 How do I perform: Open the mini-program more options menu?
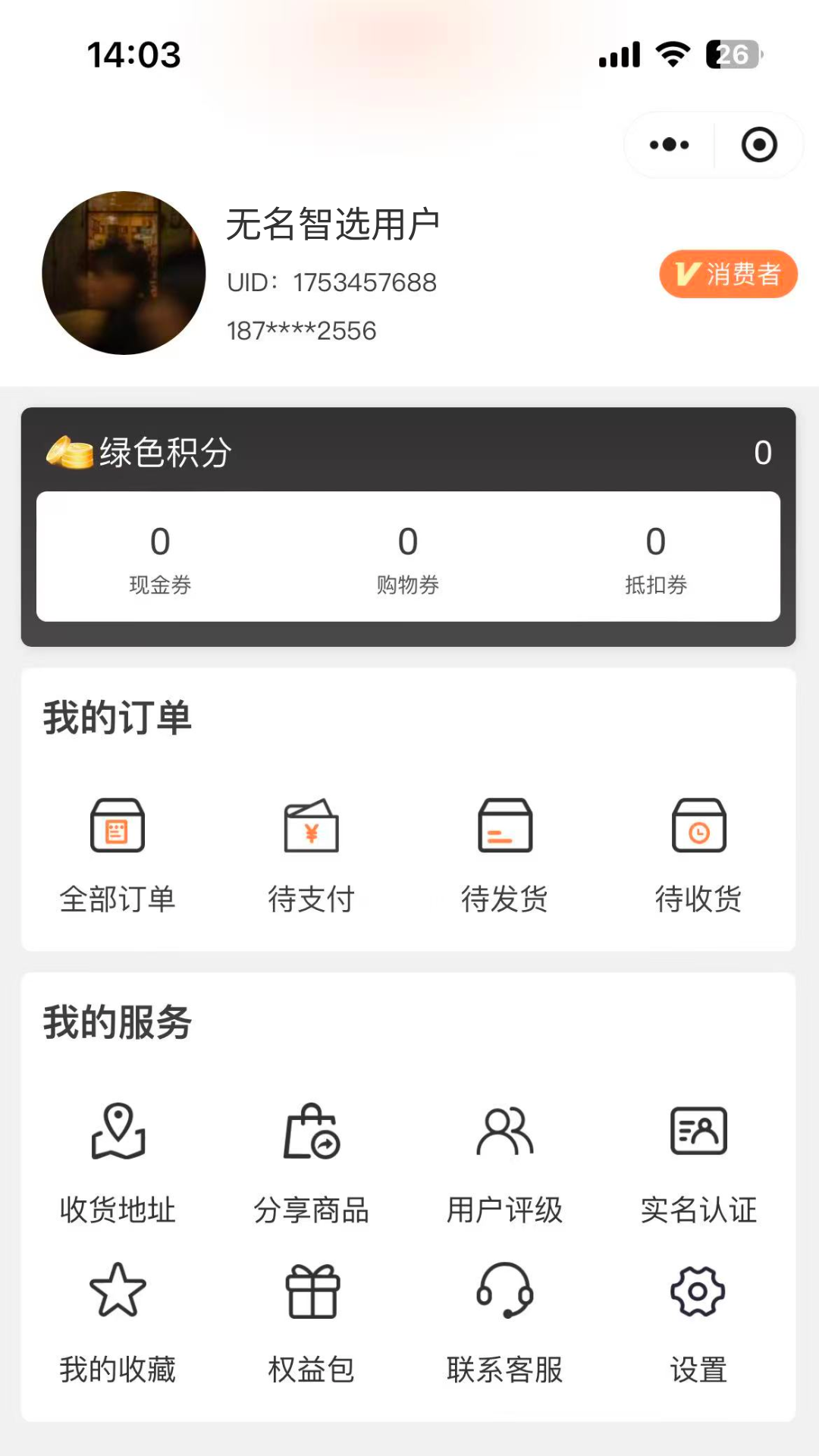coord(668,144)
